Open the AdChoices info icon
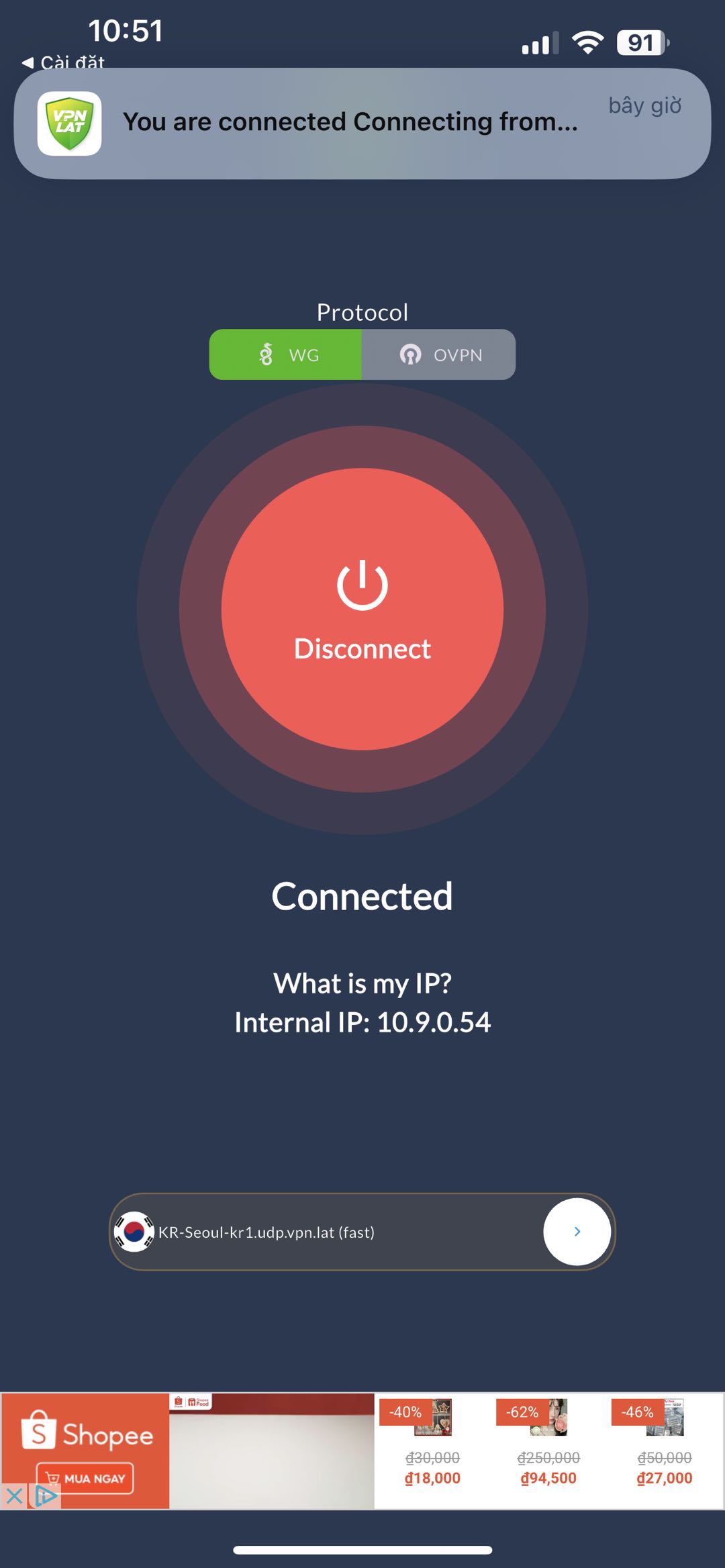725x1568 pixels. pos(45,1496)
